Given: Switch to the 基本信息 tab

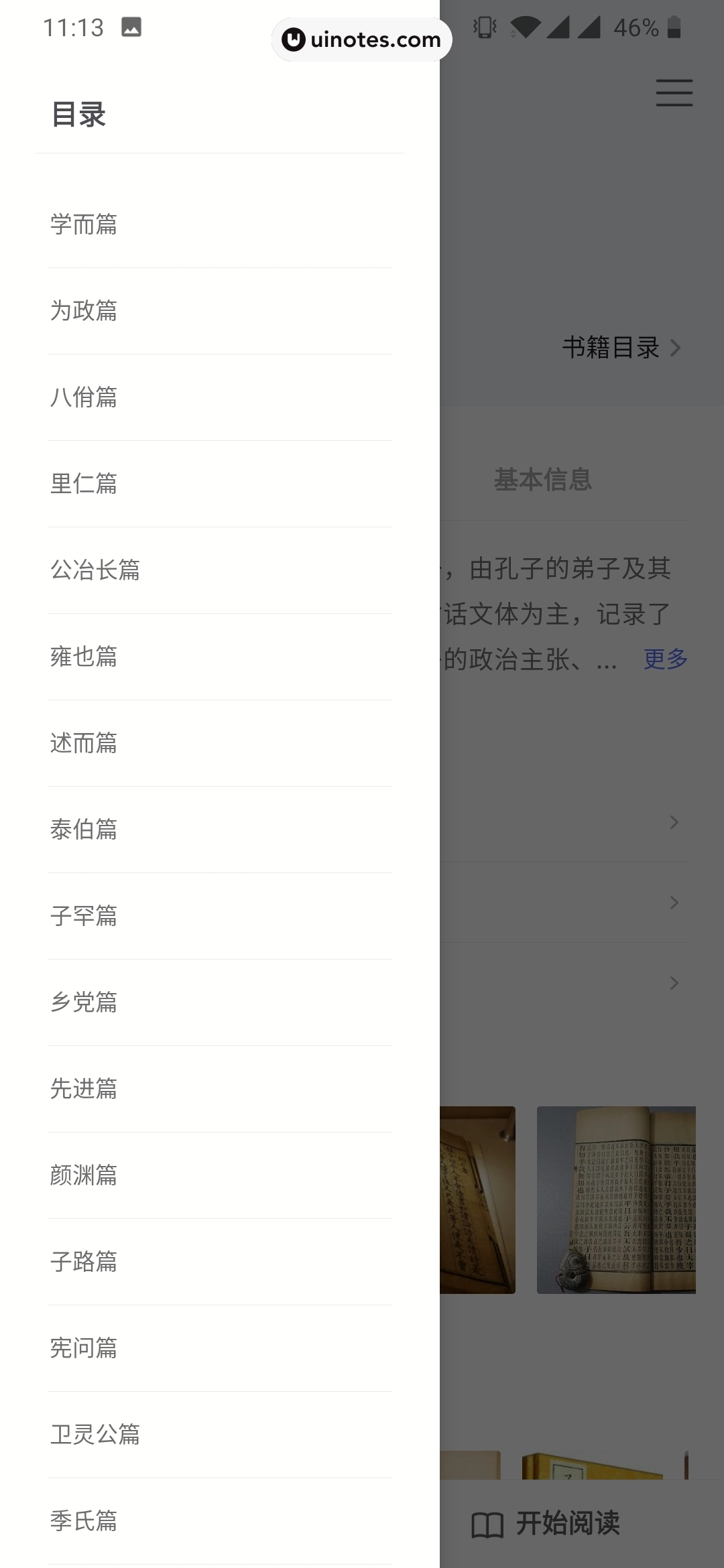Looking at the screenshot, I should click(x=543, y=478).
